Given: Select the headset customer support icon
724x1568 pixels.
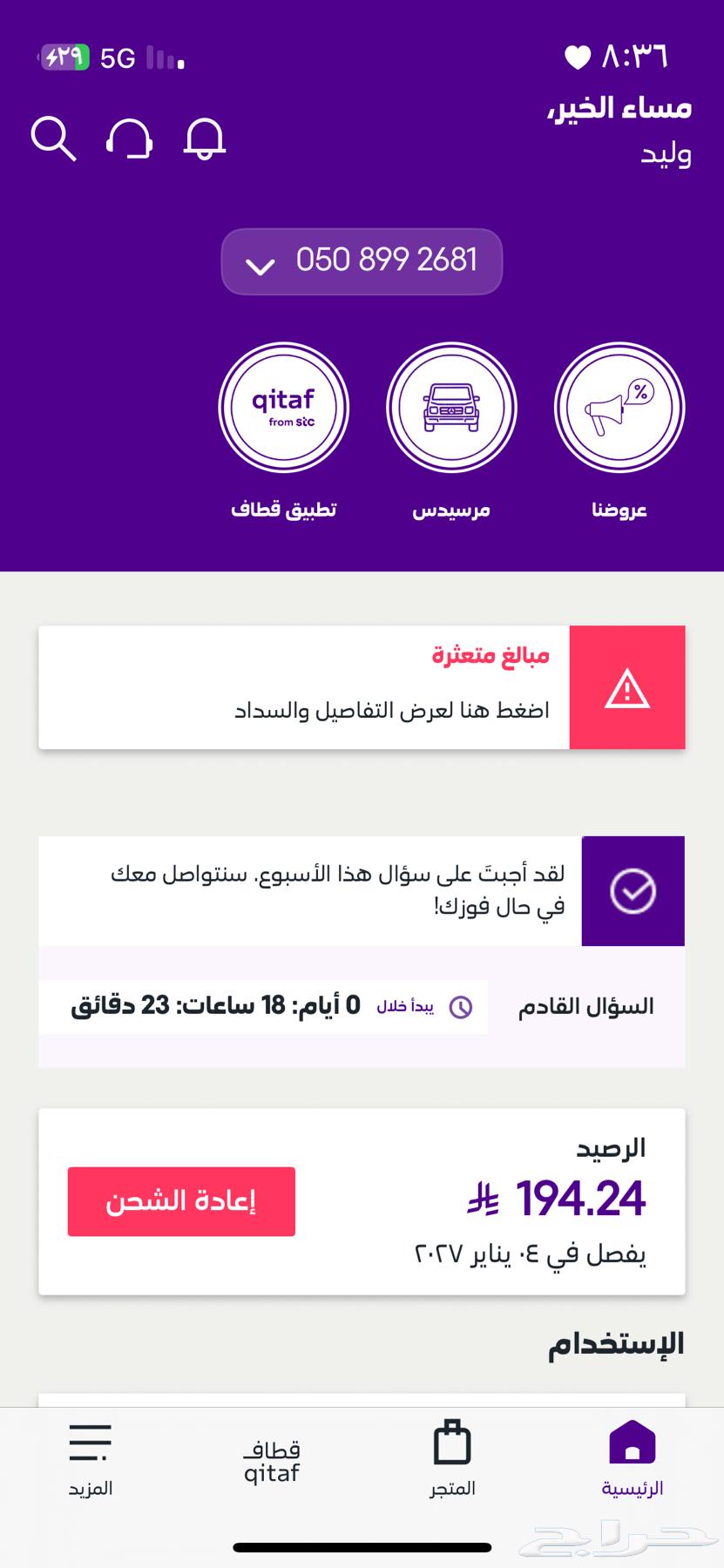Looking at the screenshot, I should click(x=131, y=139).
